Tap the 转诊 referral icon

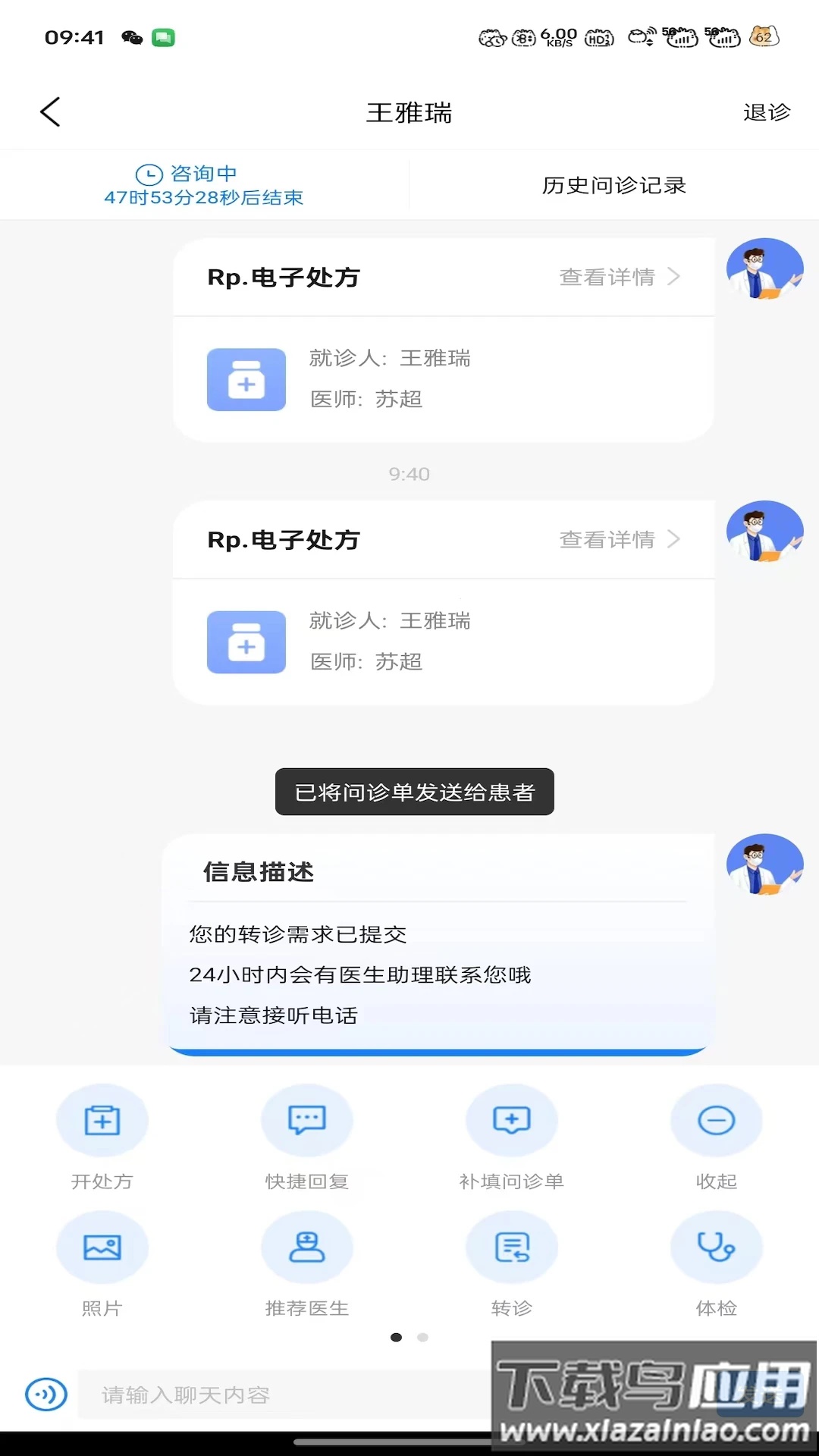[512, 1247]
